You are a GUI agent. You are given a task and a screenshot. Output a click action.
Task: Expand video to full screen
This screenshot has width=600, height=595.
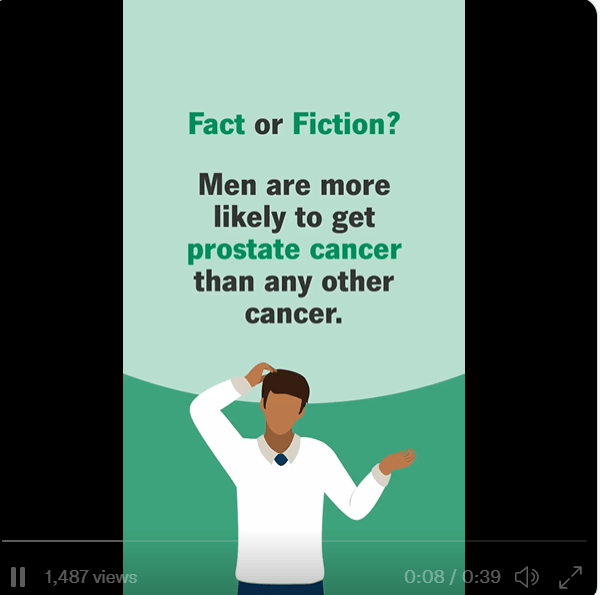[570, 577]
